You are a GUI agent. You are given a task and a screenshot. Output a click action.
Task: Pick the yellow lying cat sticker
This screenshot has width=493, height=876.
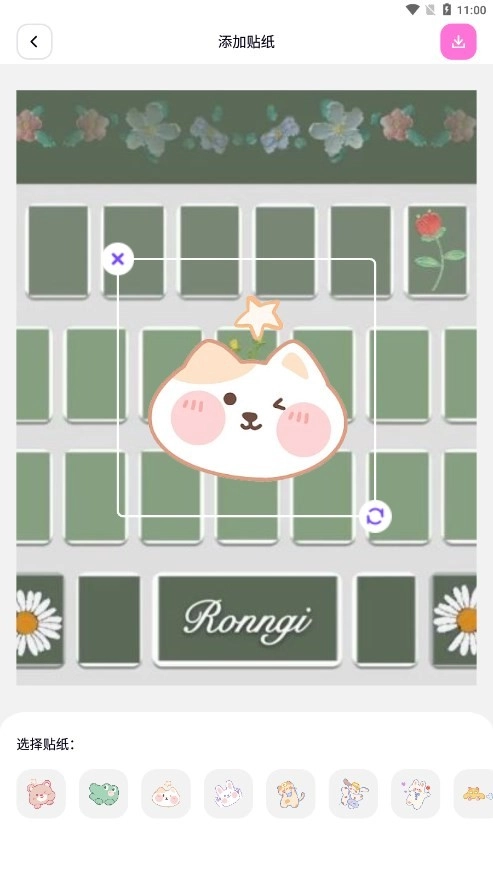point(473,793)
